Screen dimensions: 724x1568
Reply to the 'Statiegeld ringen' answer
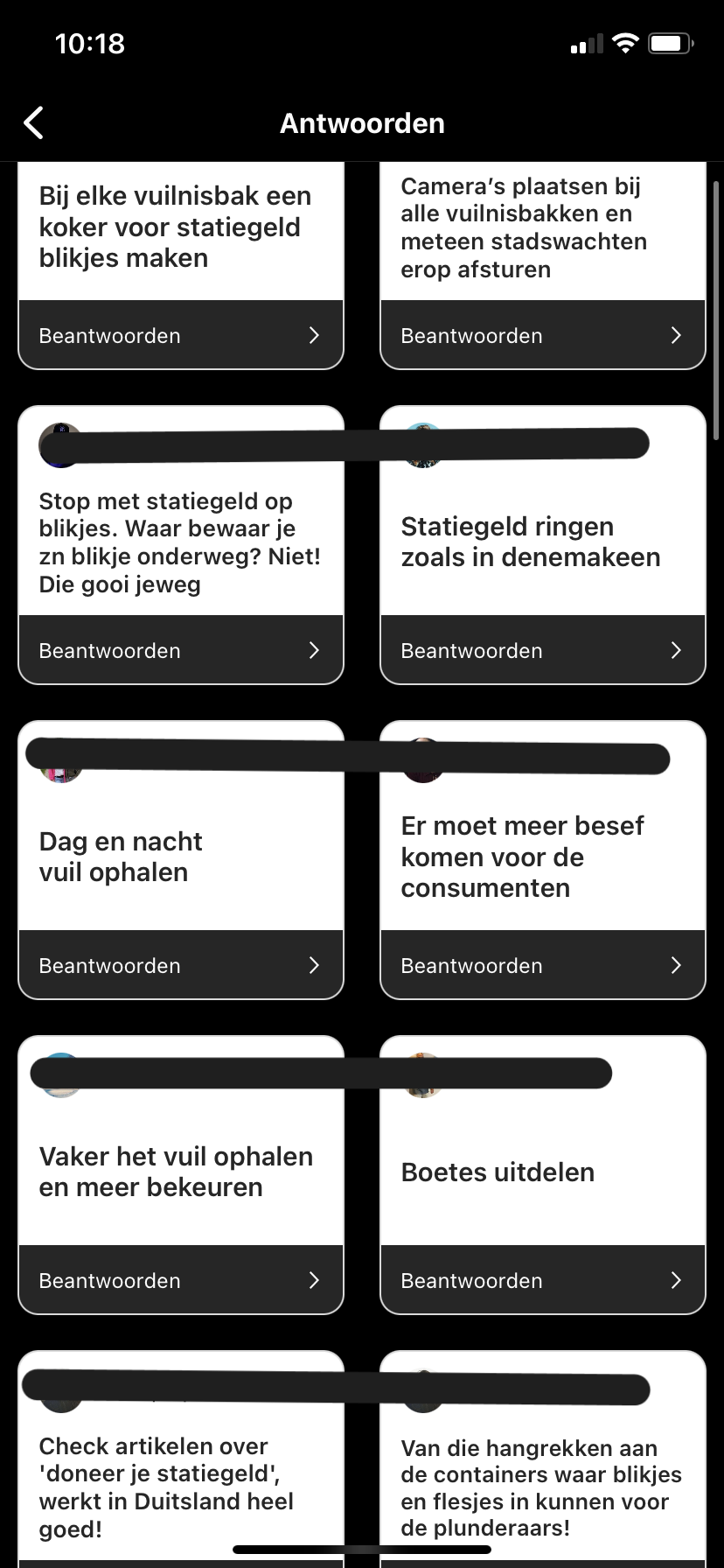click(x=542, y=650)
